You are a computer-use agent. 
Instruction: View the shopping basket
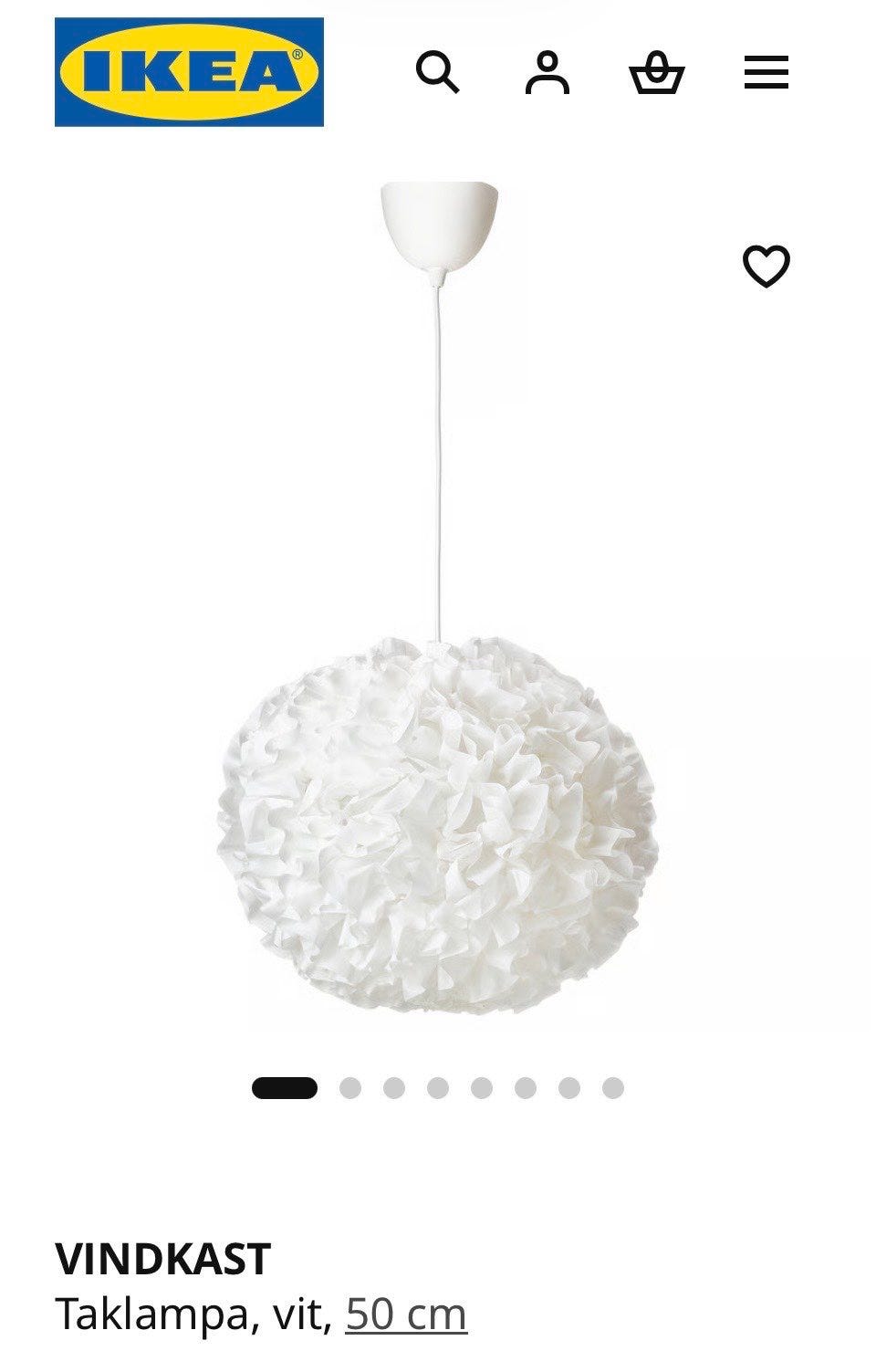click(656, 73)
